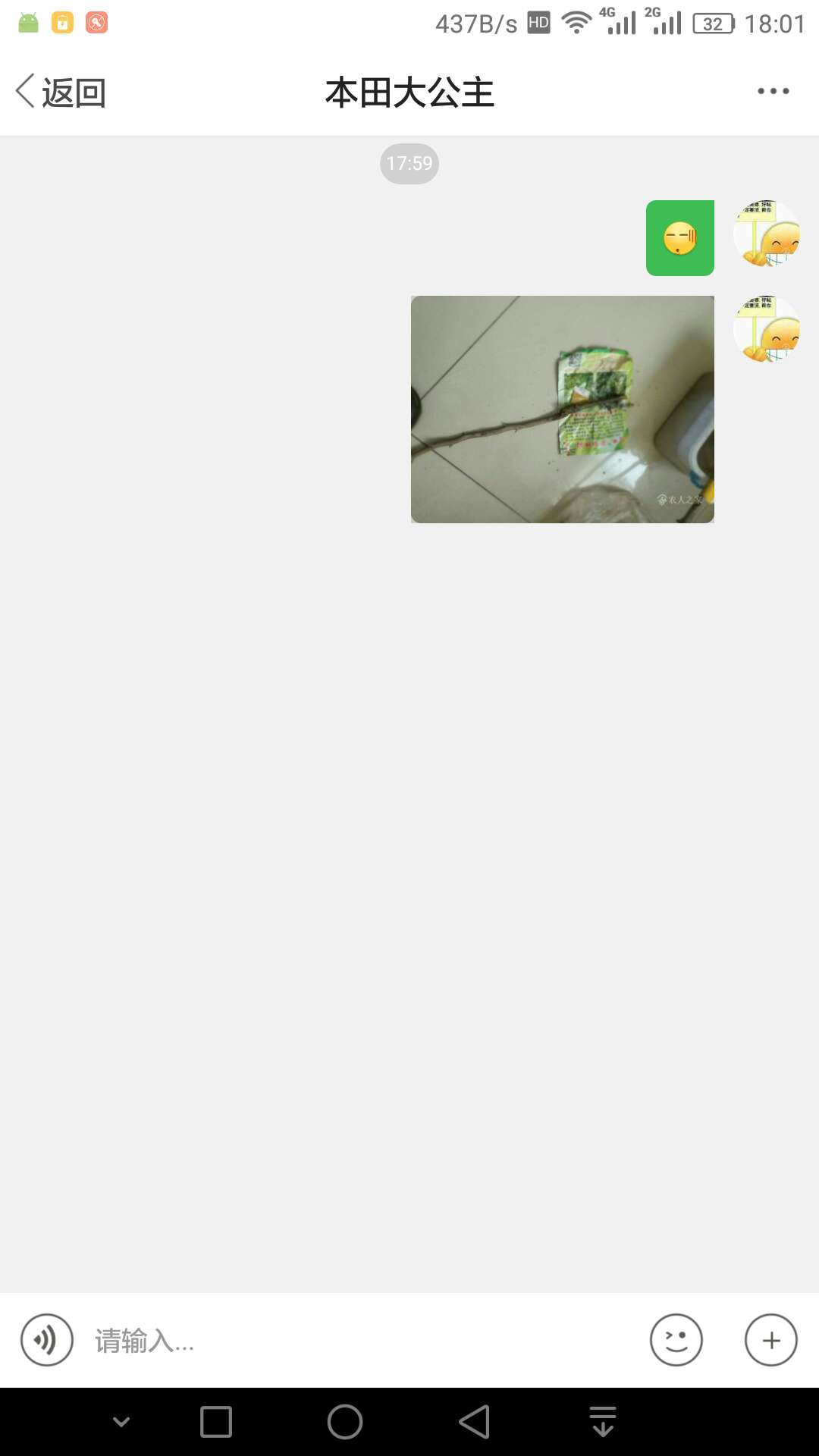Go back using the 返回 button
819x1456 pixels.
coord(61,92)
